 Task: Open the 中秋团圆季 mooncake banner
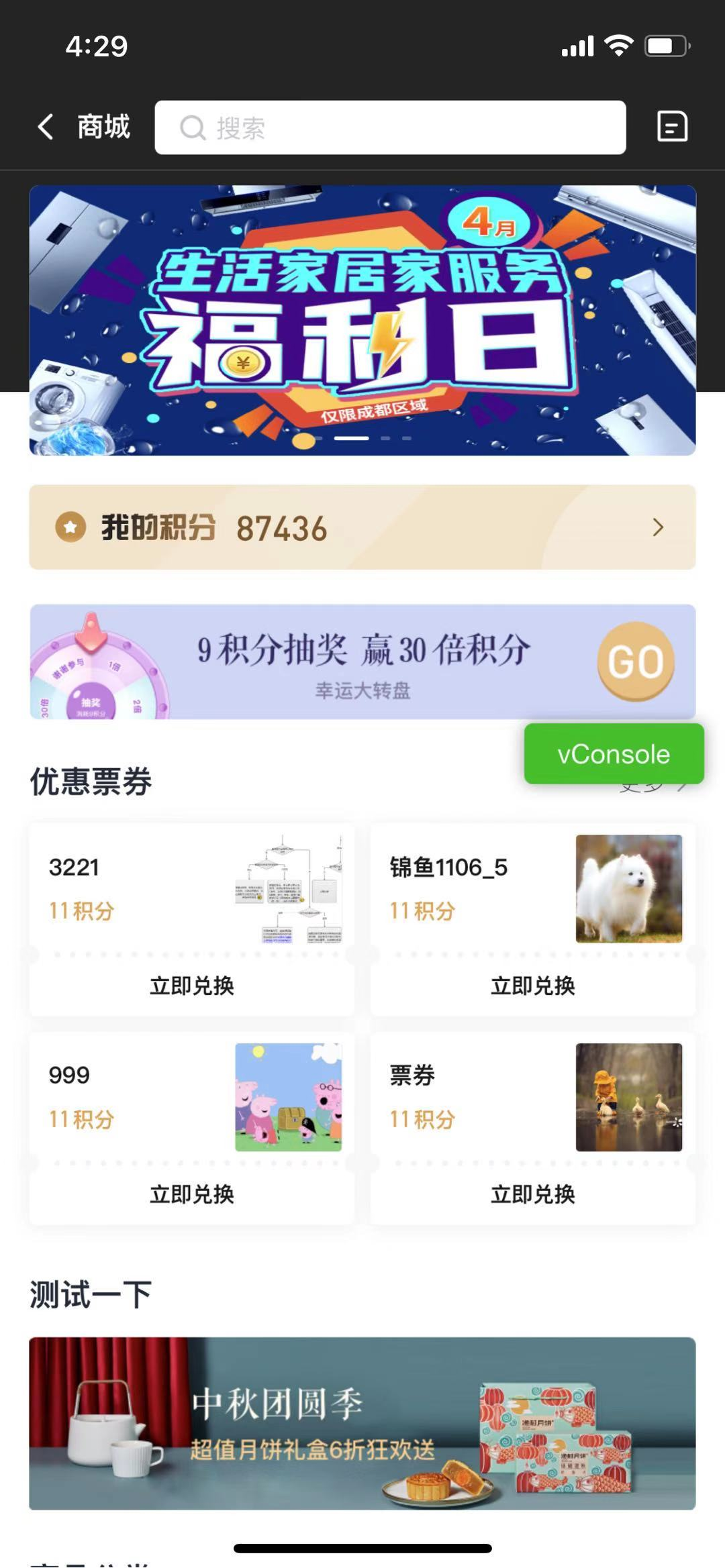click(x=362, y=1423)
